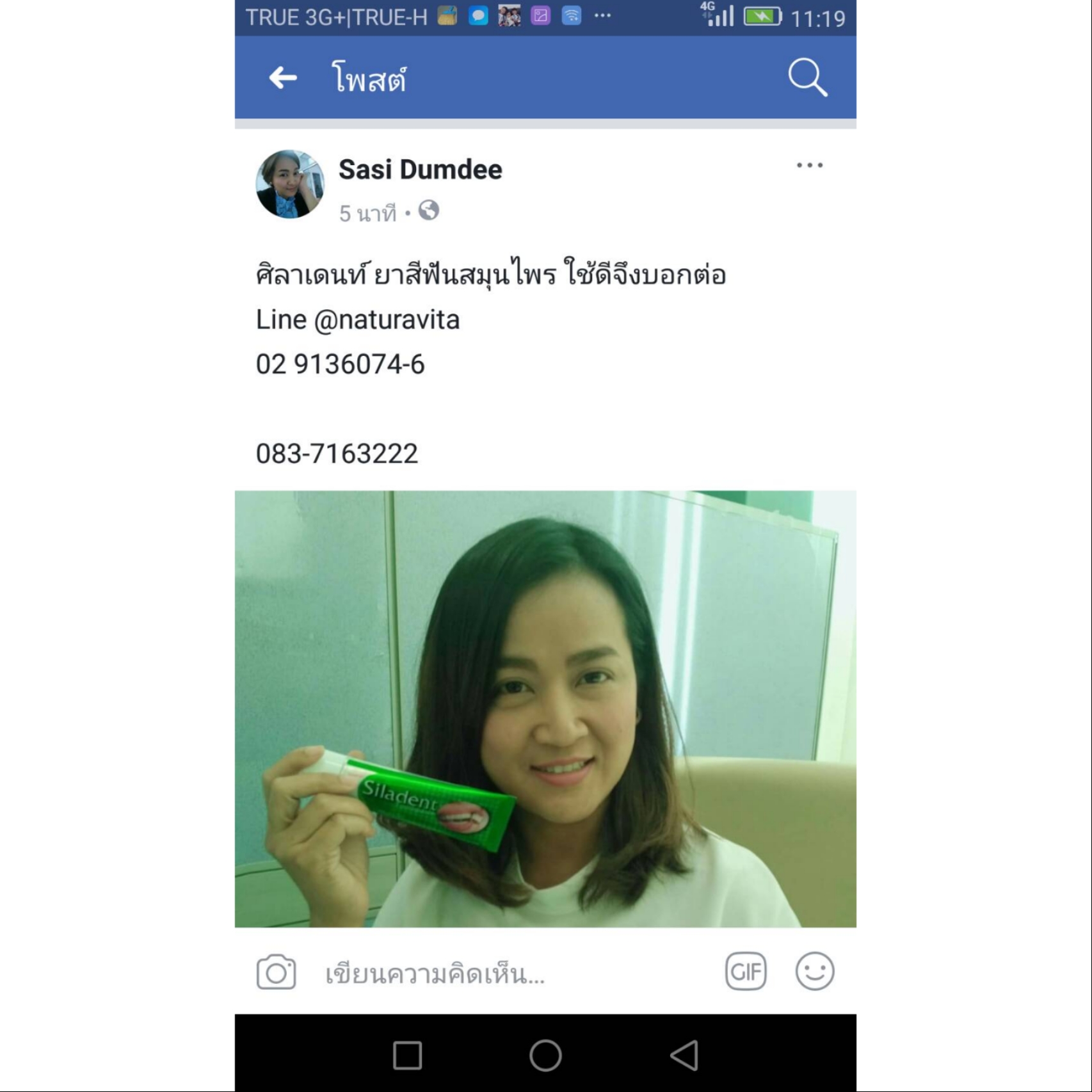1092x1092 pixels.
Task: Attach a photo with the camera icon
Action: click(x=276, y=972)
